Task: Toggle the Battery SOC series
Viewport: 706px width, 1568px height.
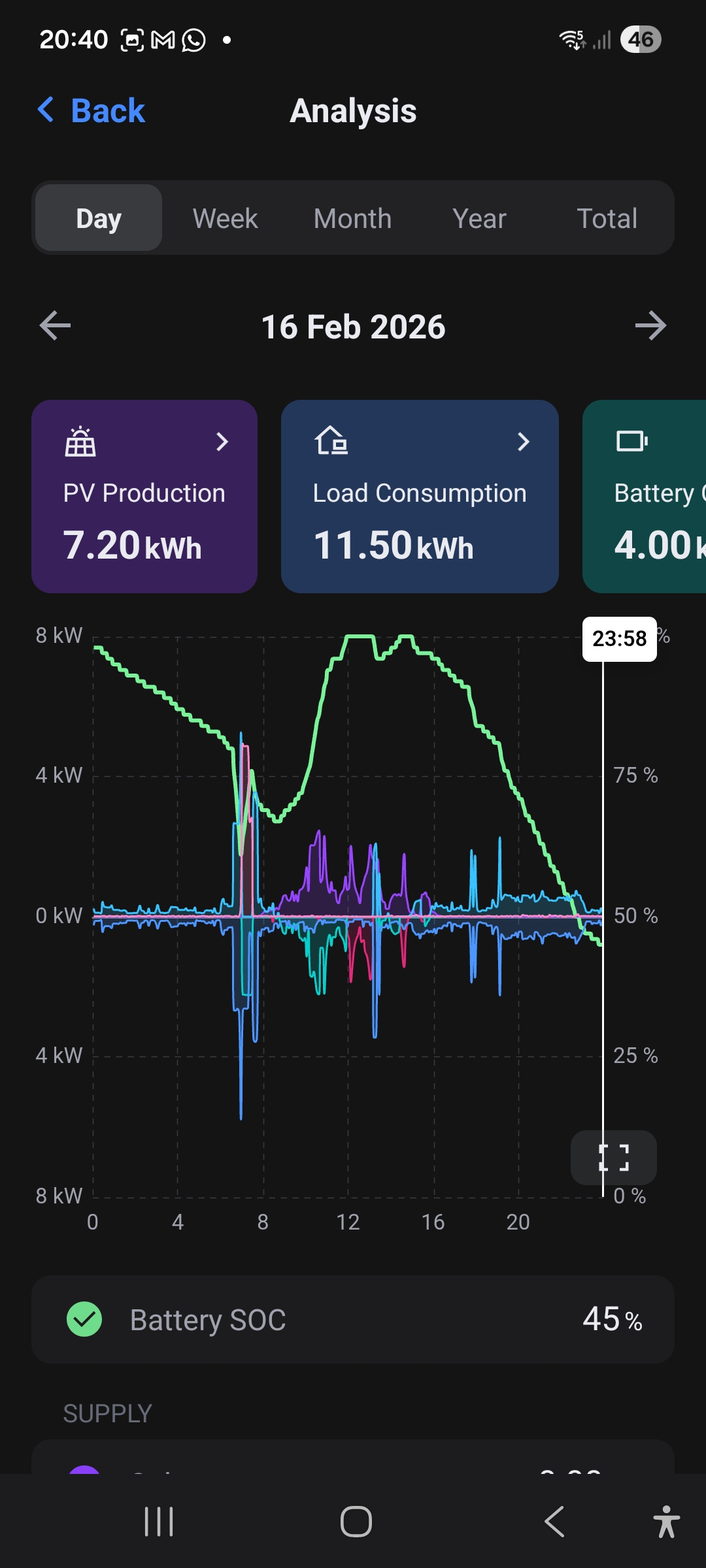Action: (84, 1319)
